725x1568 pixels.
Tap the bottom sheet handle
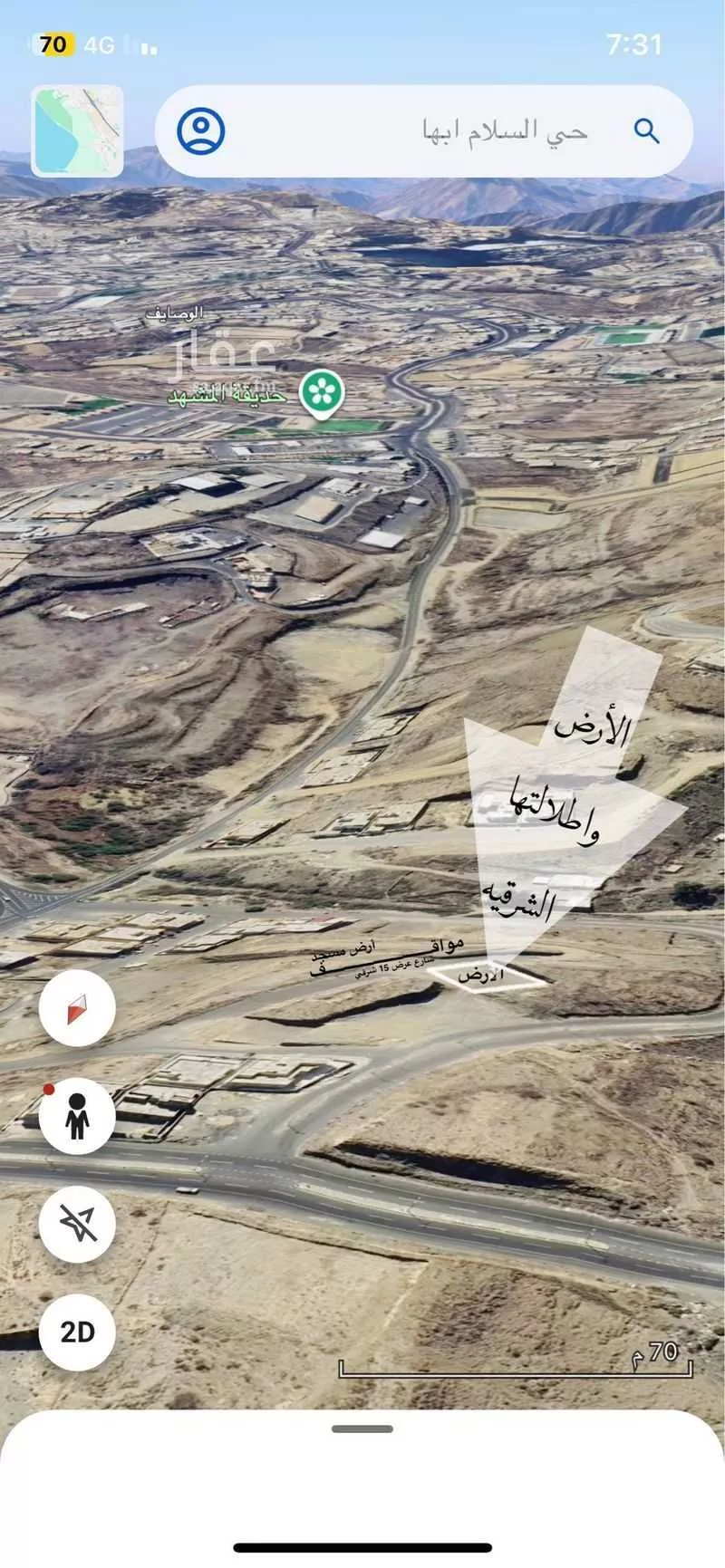tap(362, 1429)
